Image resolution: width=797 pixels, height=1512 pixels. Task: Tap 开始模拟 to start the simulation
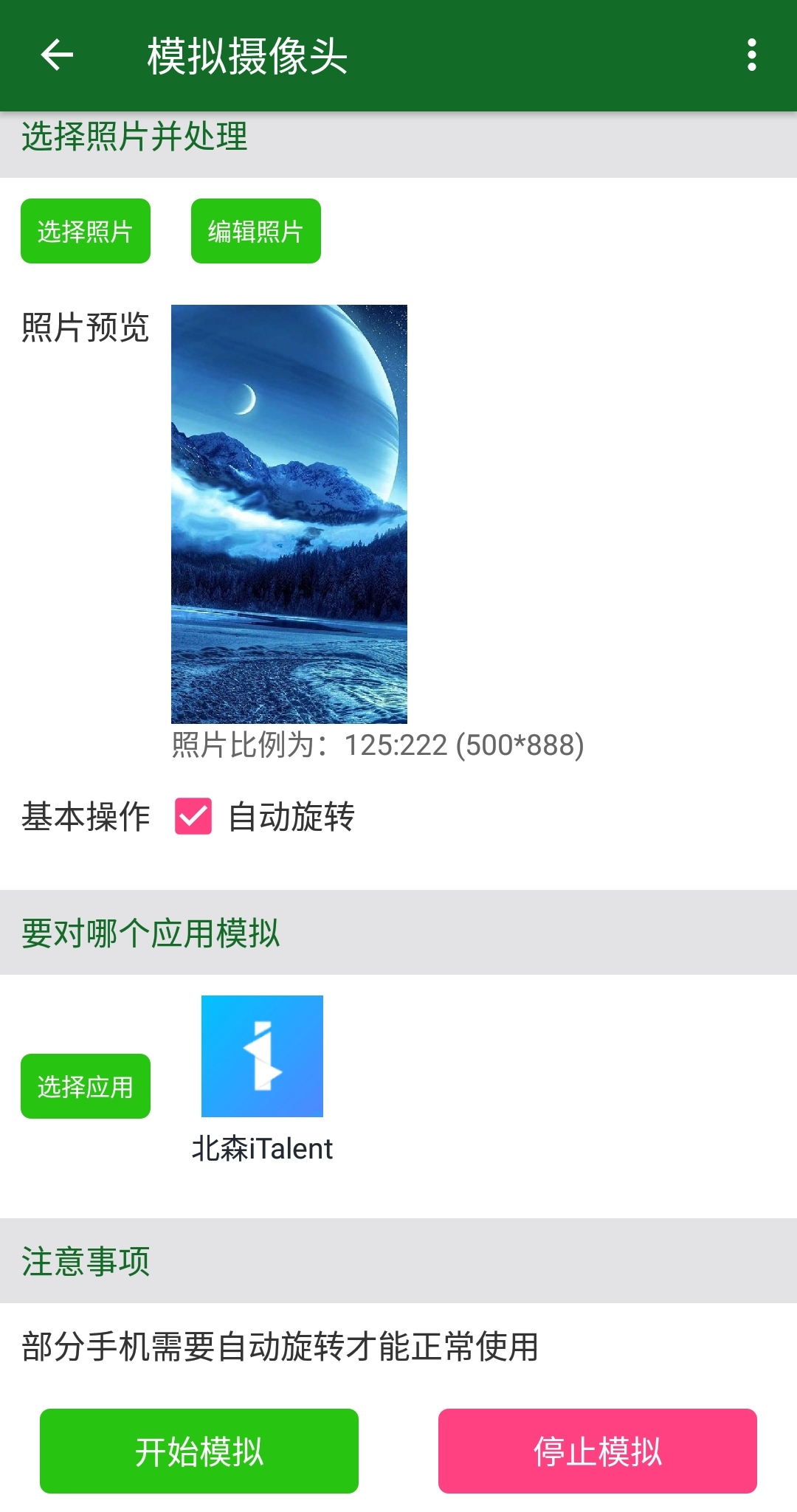pos(198,1450)
